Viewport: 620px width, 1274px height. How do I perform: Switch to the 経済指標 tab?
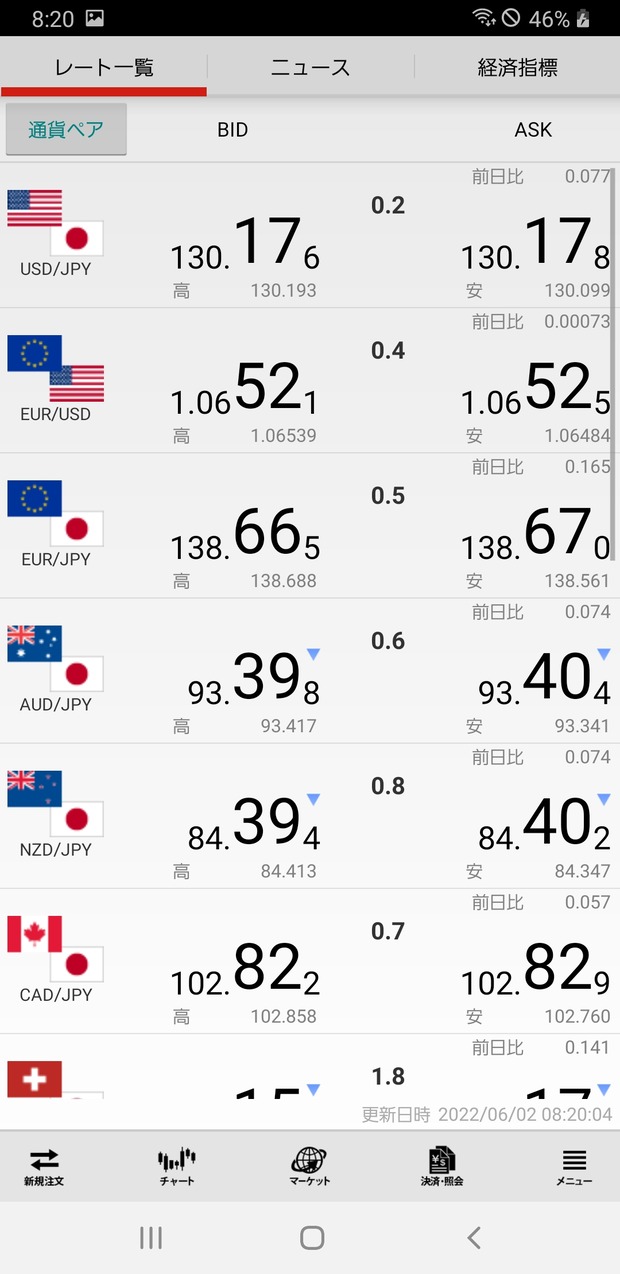517,68
